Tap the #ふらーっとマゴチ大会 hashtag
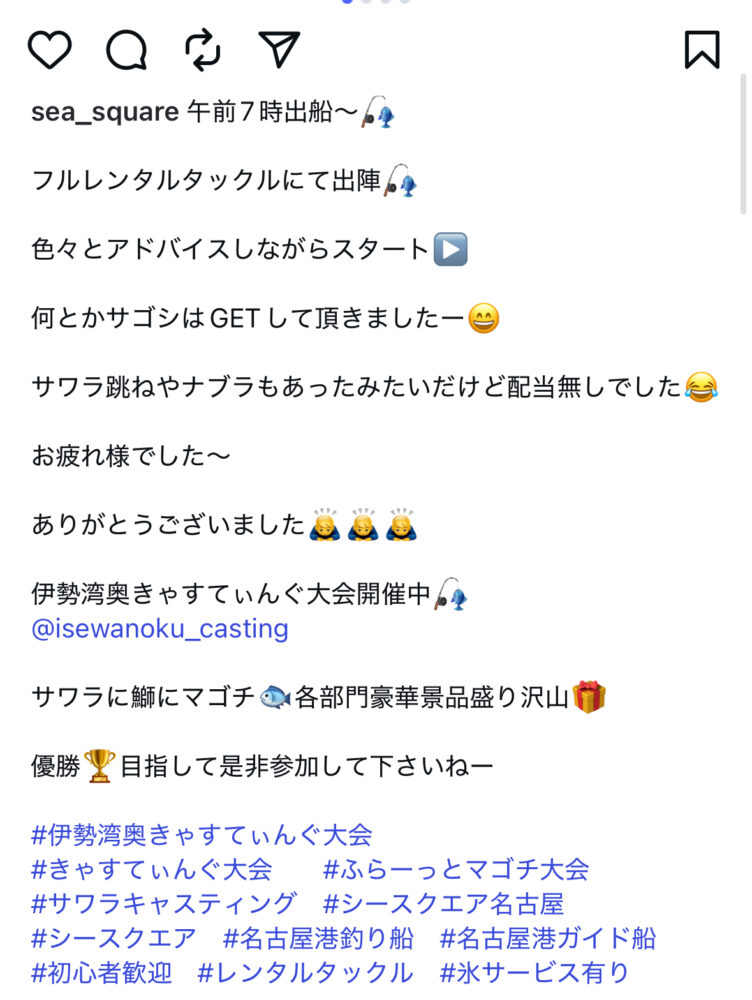This screenshot has height=1000, width=752. point(456,869)
